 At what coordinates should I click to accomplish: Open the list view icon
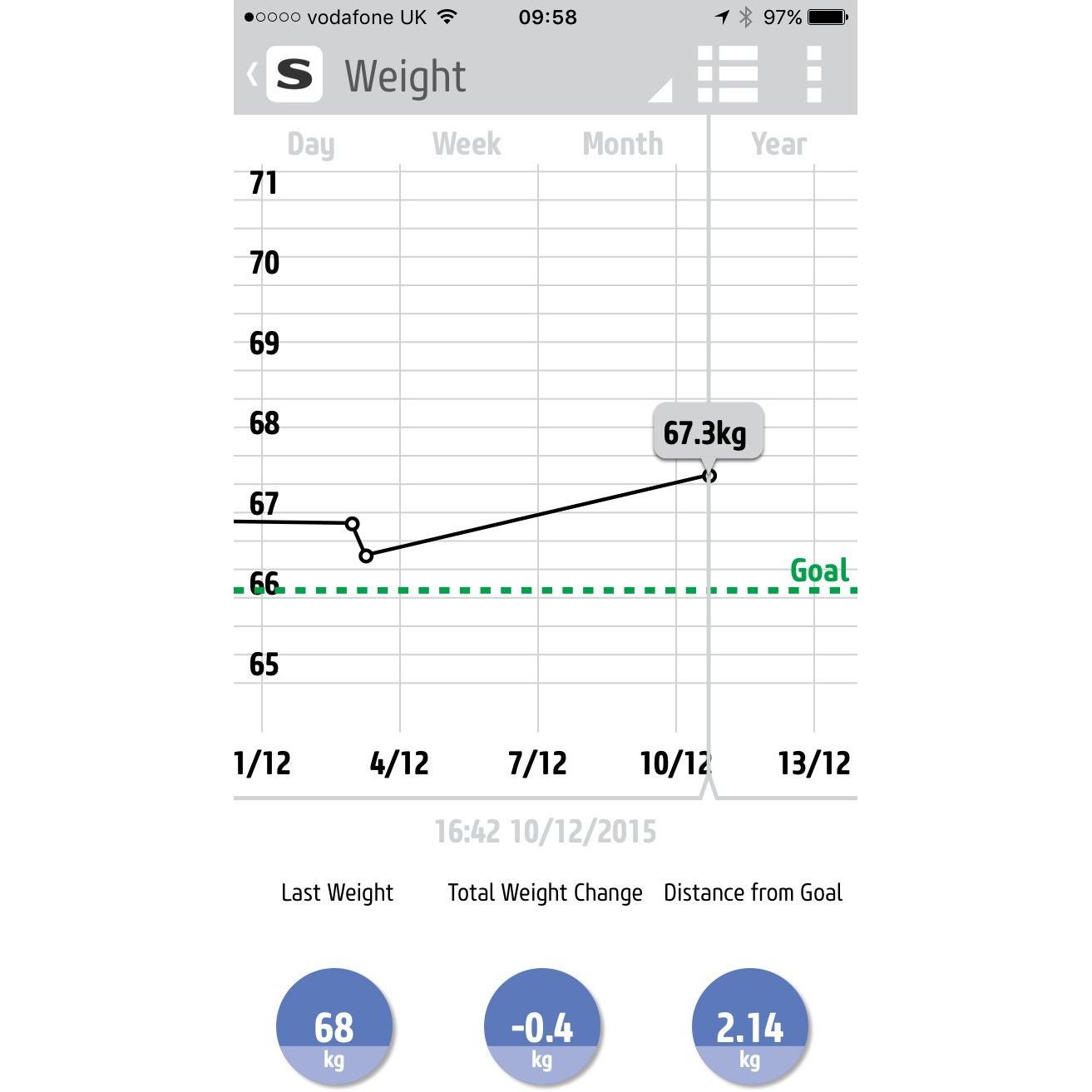pyautogui.click(x=727, y=75)
